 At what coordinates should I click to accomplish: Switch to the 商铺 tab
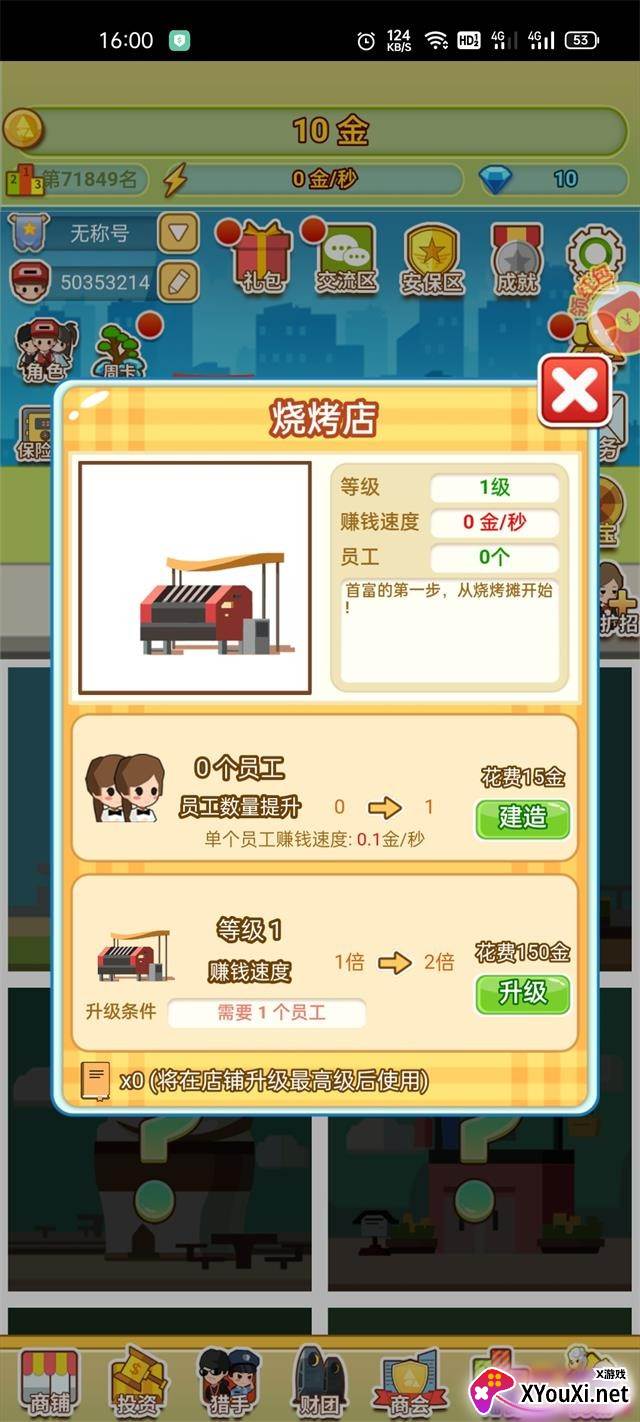50,1385
